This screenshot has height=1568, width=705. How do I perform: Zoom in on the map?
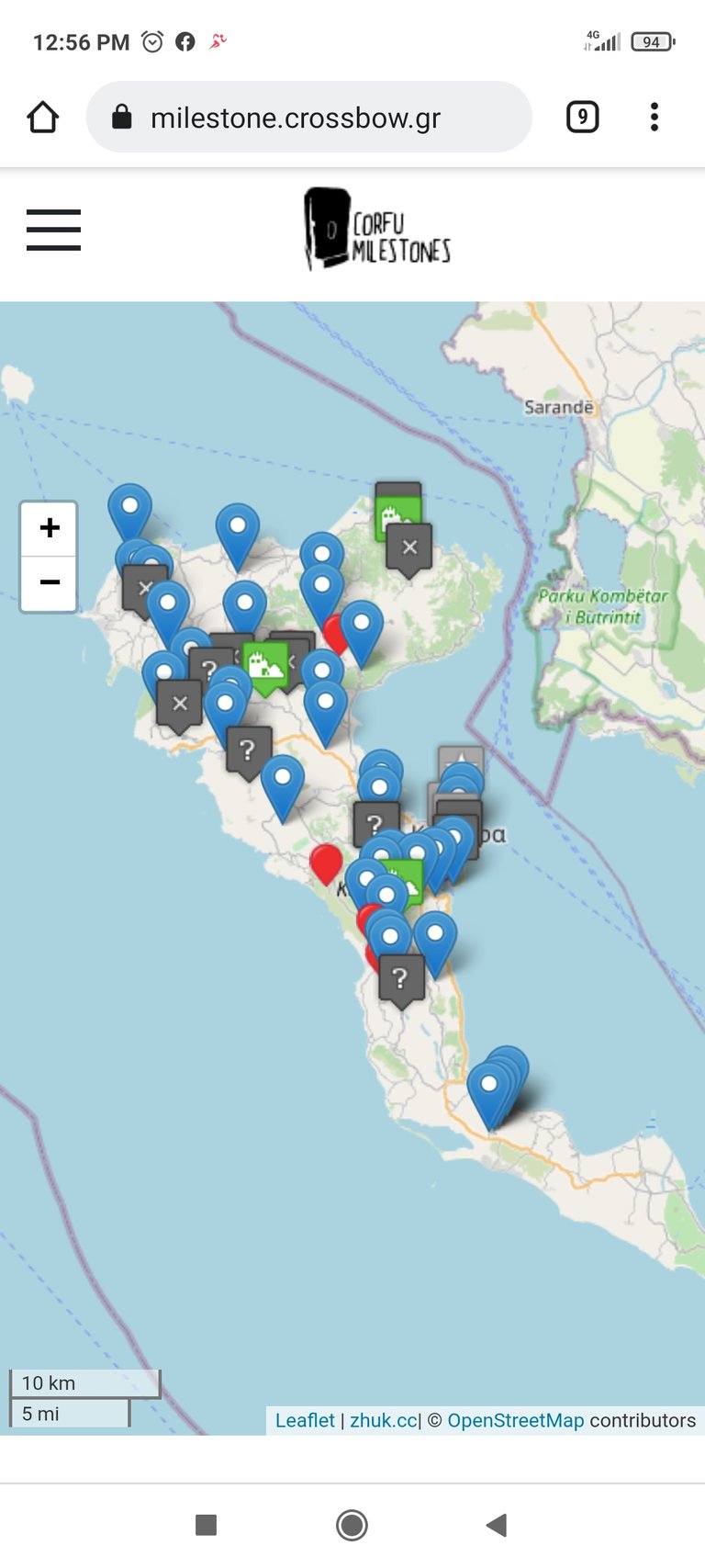click(50, 528)
